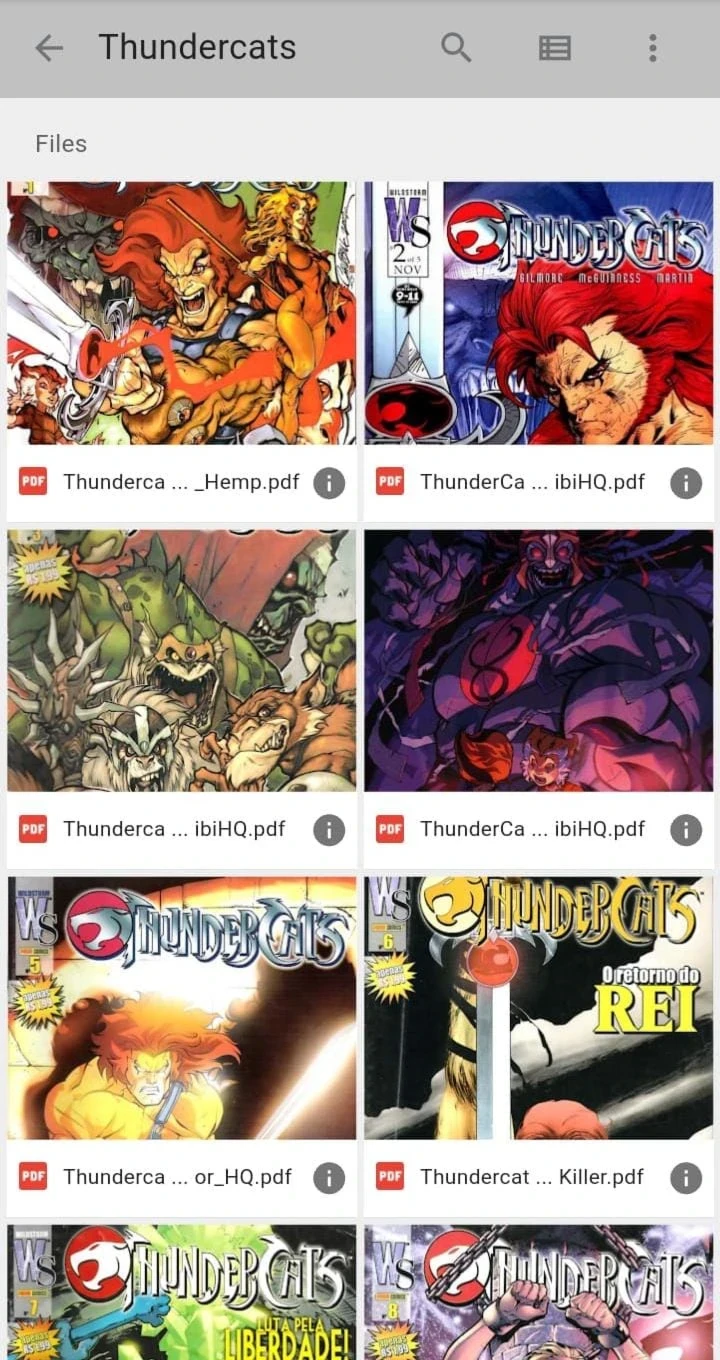Go back from the Thundercats folder

(49, 48)
